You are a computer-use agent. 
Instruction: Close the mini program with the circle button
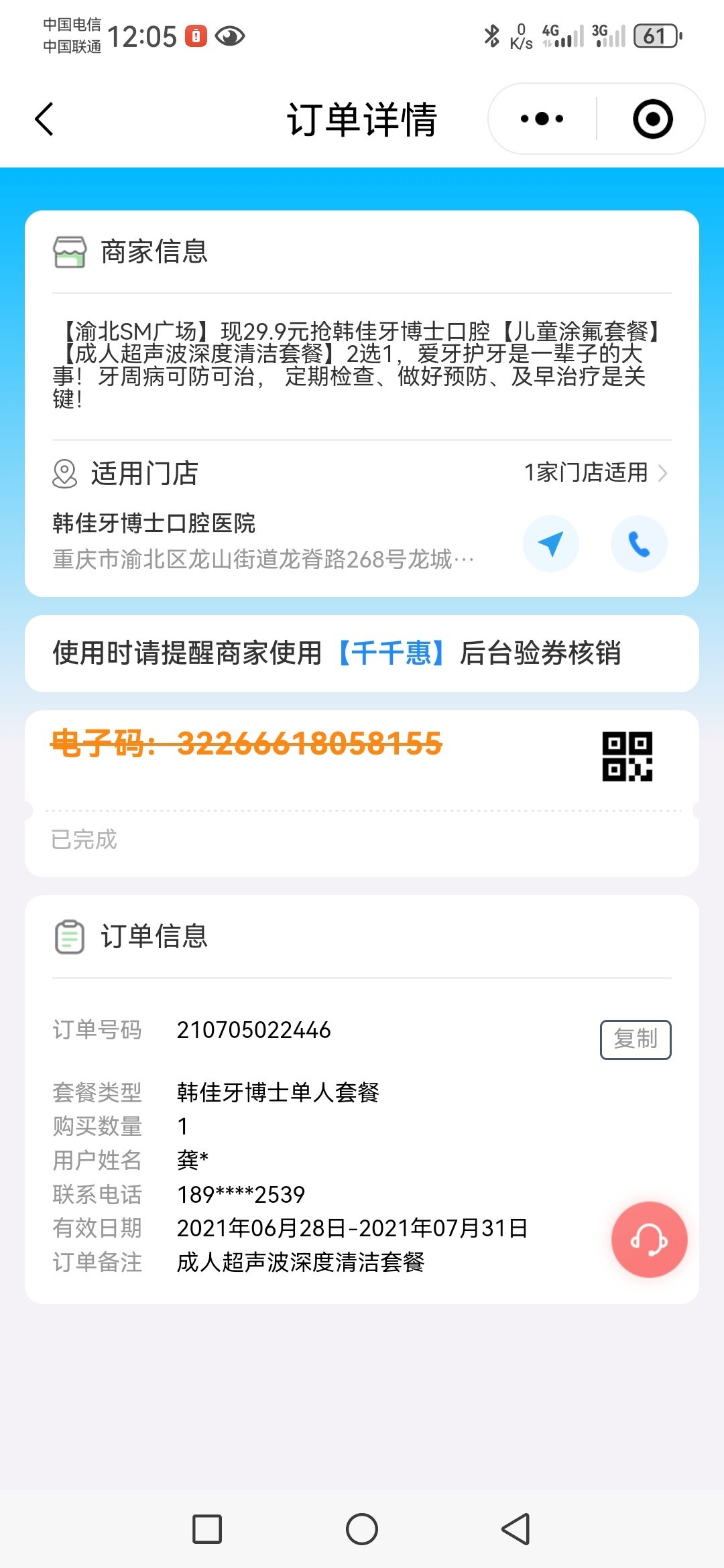coord(652,119)
